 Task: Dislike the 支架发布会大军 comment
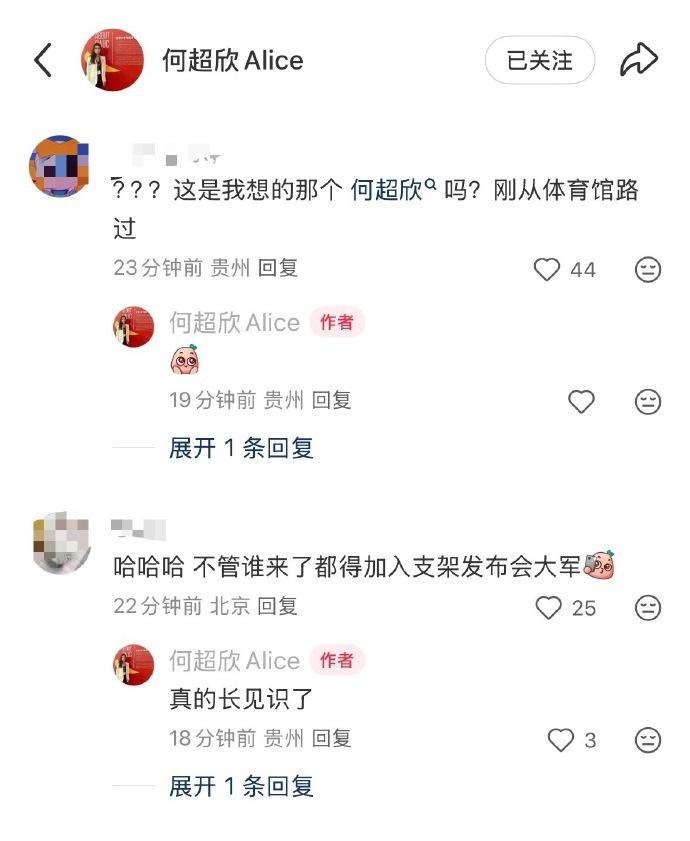[x=648, y=607]
